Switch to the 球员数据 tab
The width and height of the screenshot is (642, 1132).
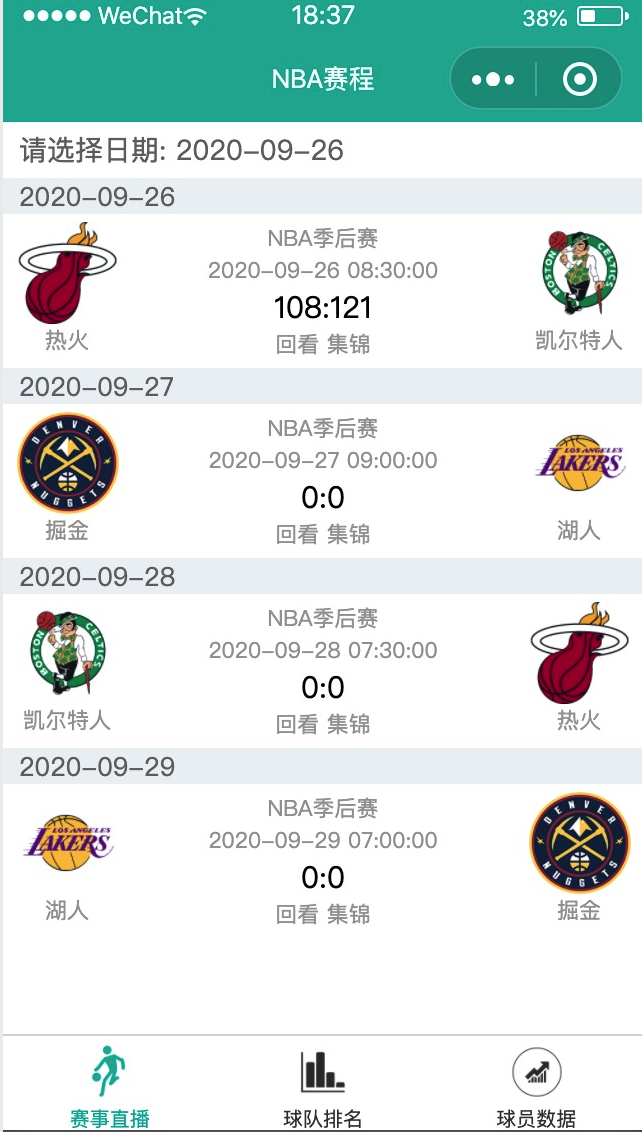point(536,1087)
